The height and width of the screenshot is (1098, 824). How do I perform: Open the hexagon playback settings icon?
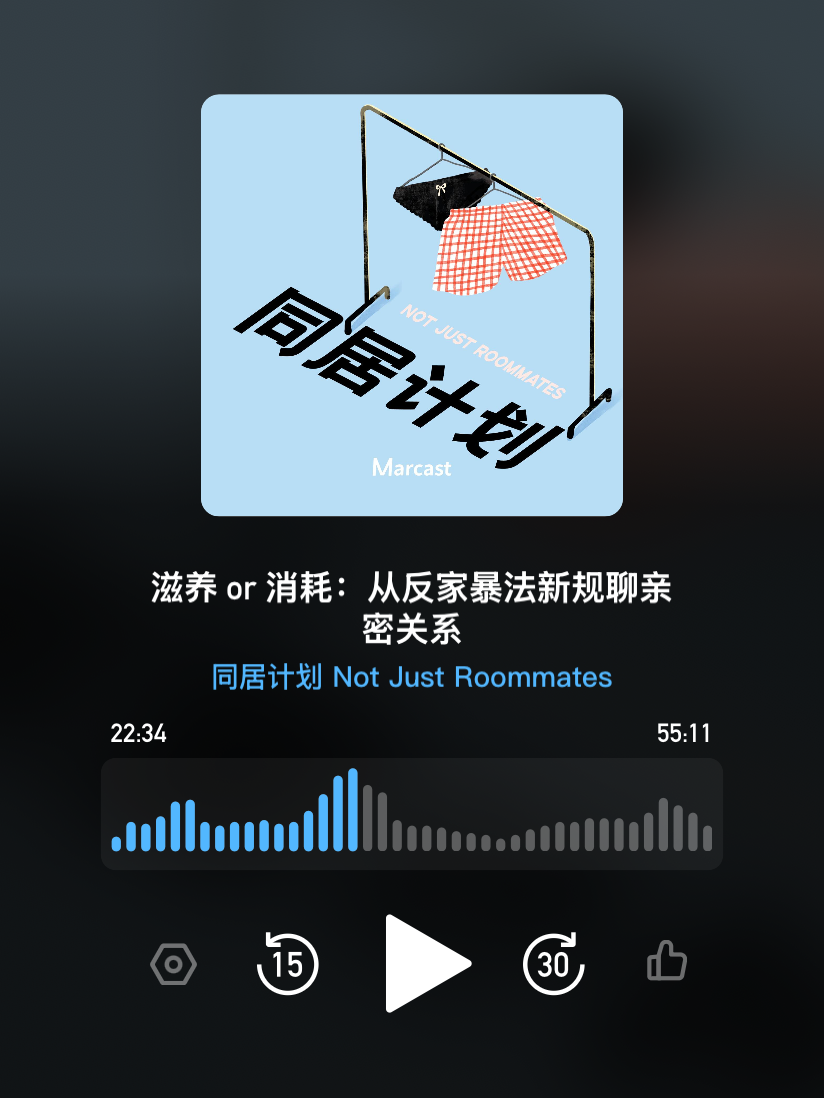[174, 964]
